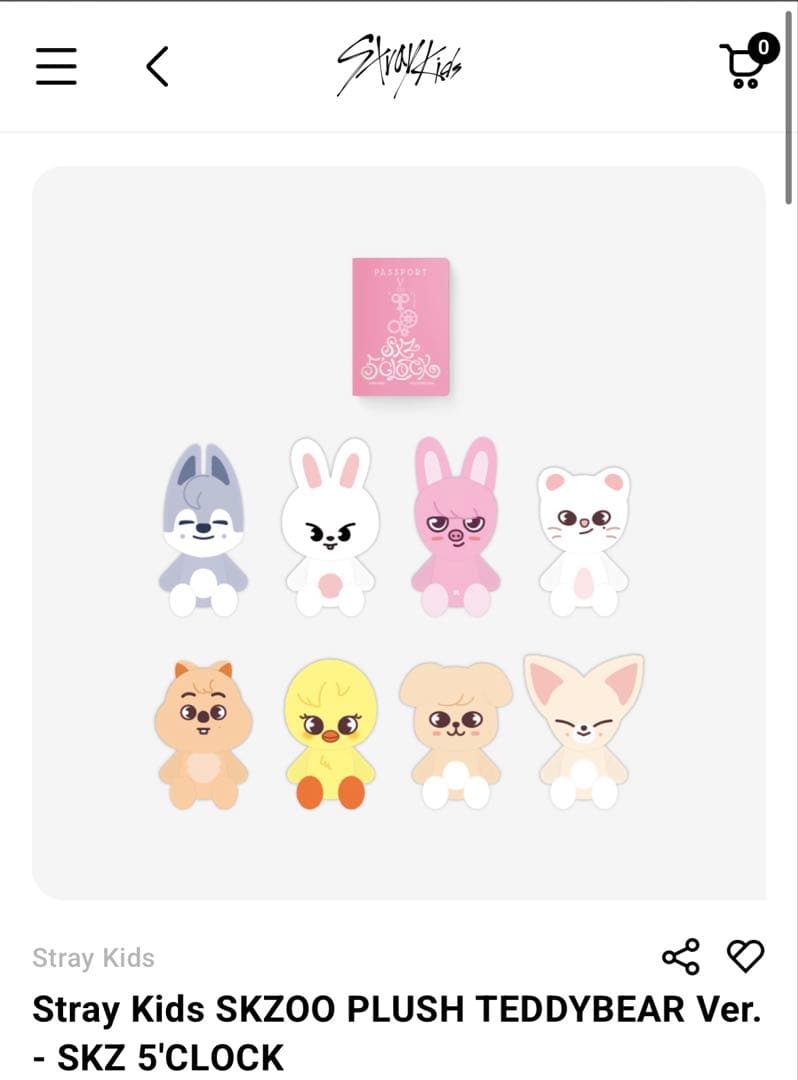The width and height of the screenshot is (798, 1080).
Task: Open the hamburger navigation menu
Action: (x=56, y=66)
